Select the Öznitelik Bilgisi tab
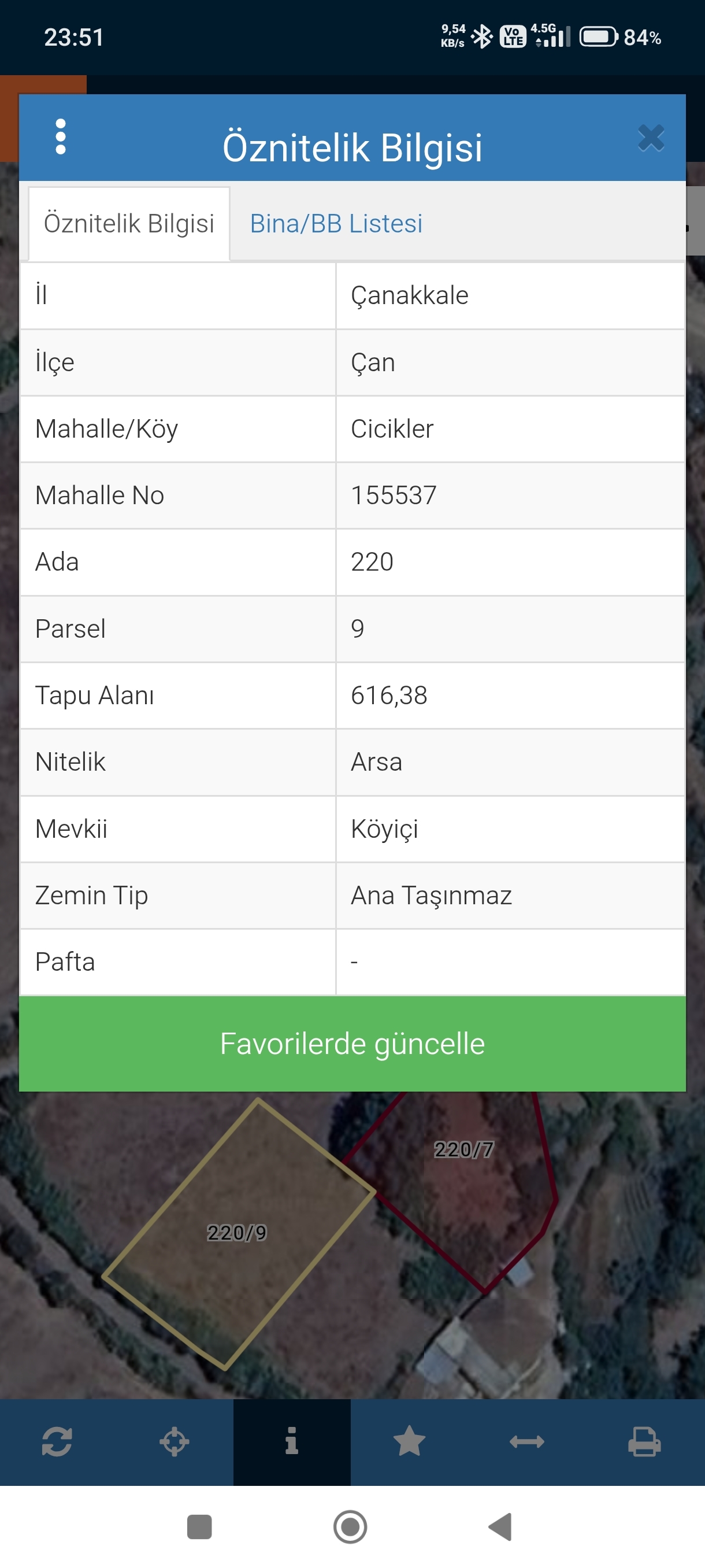The image size is (705, 1568). click(129, 223)
